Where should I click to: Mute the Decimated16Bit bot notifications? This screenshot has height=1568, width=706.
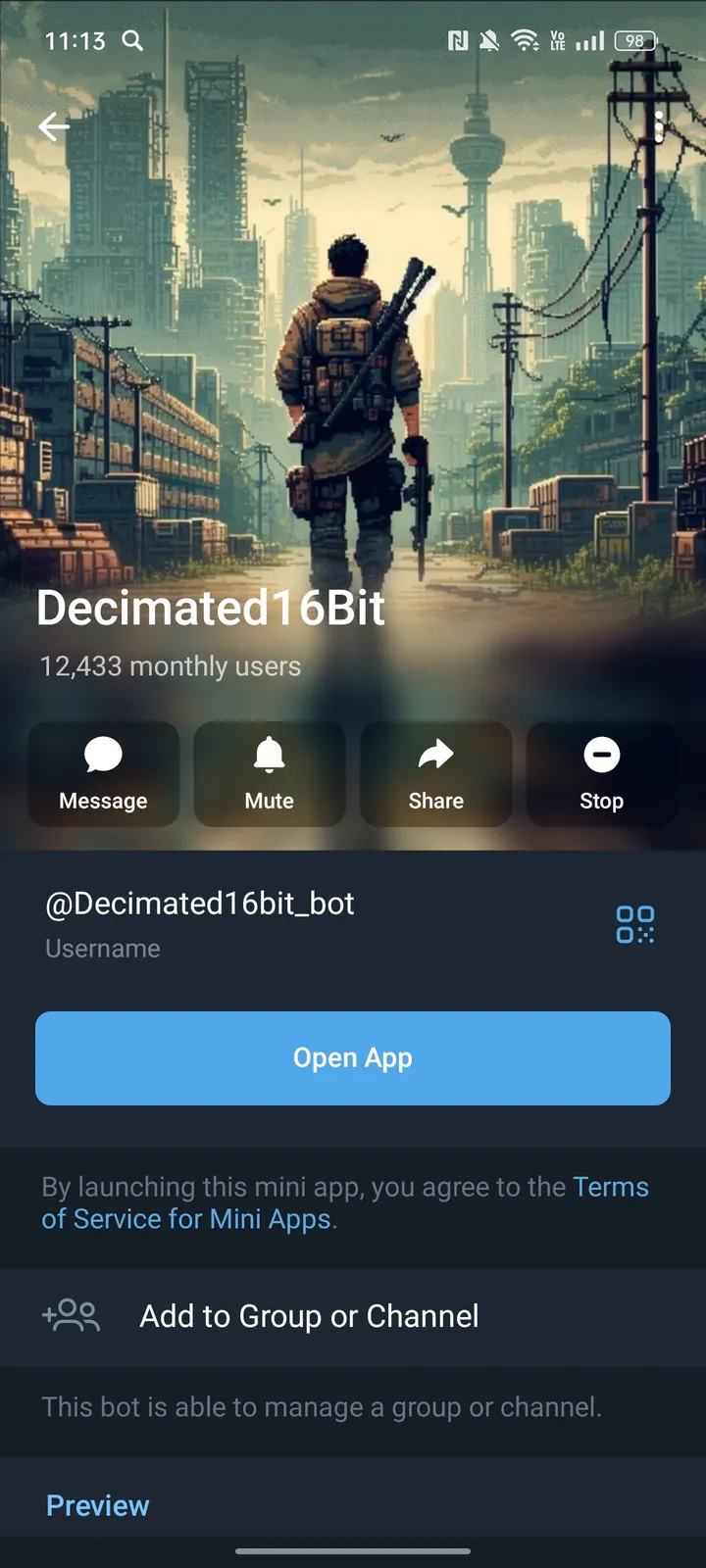pyautogui.click(x=270, y=773)
